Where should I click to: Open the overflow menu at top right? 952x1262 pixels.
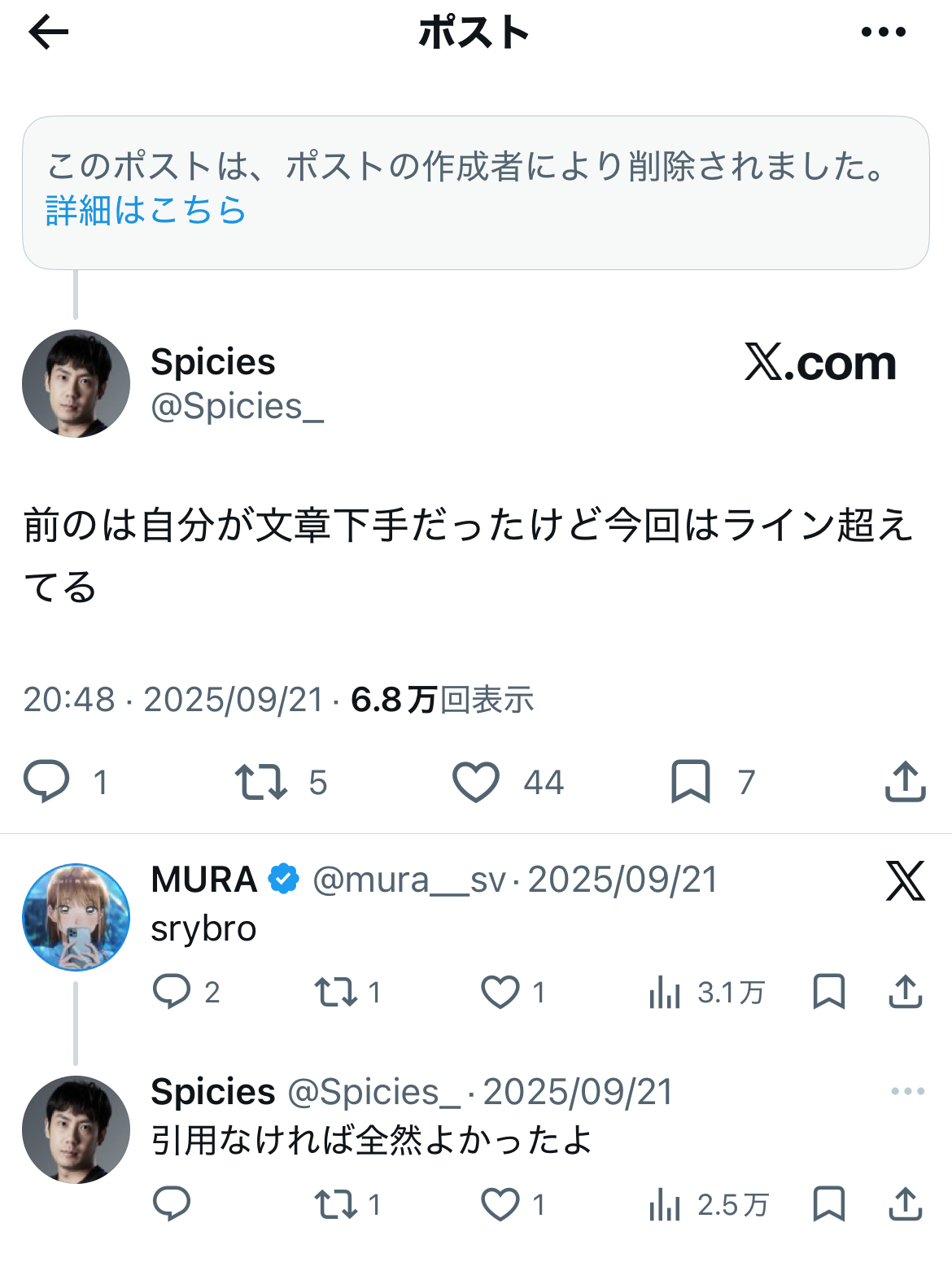883,33
